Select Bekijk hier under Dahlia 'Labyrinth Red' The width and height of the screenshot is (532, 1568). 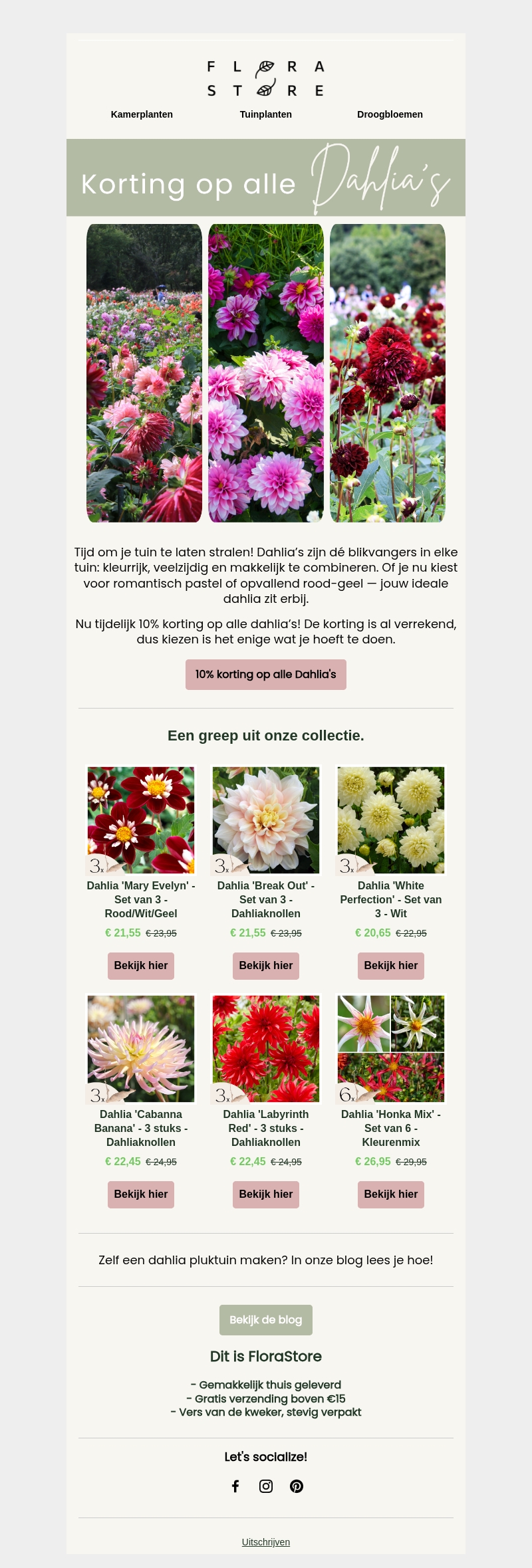266,1194
